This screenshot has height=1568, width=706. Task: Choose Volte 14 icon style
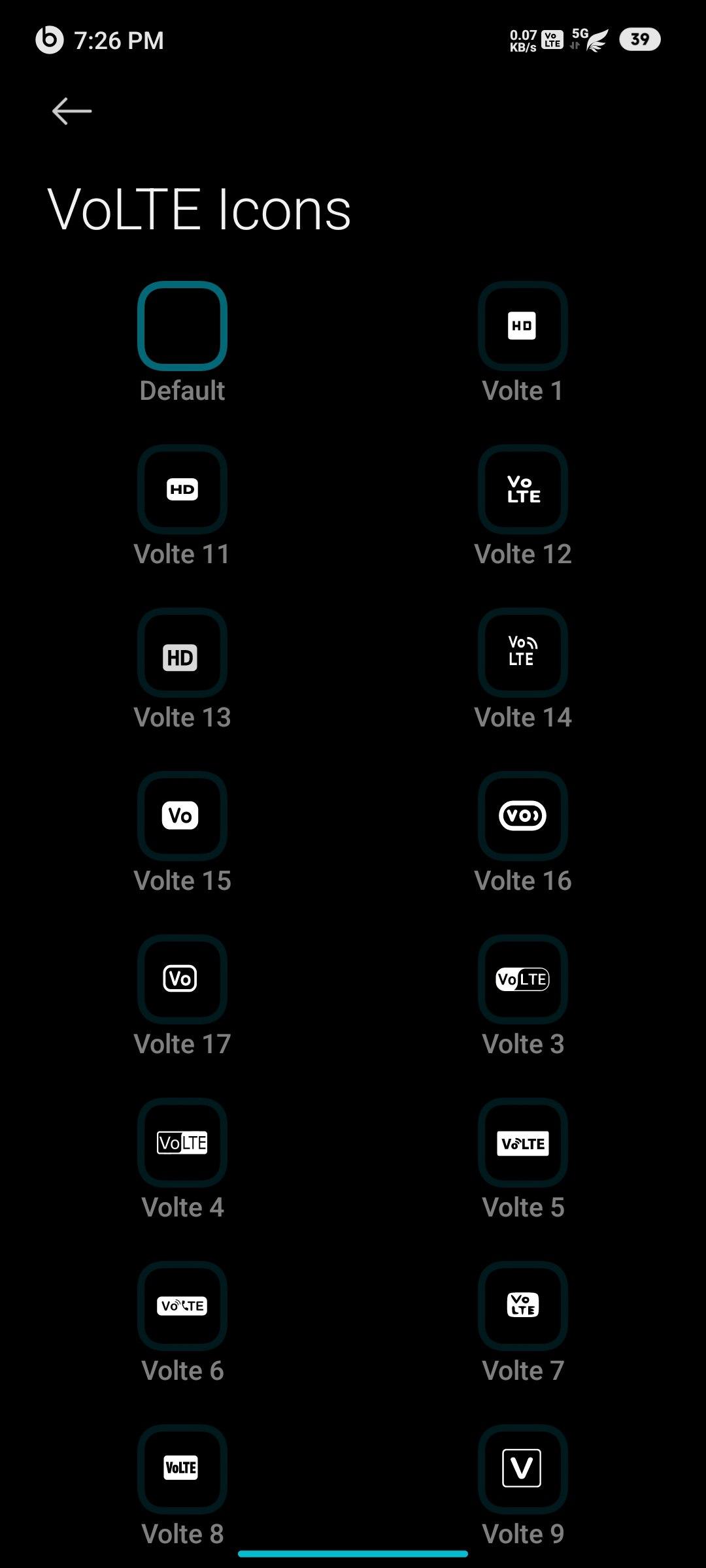(x=522, y=653)
